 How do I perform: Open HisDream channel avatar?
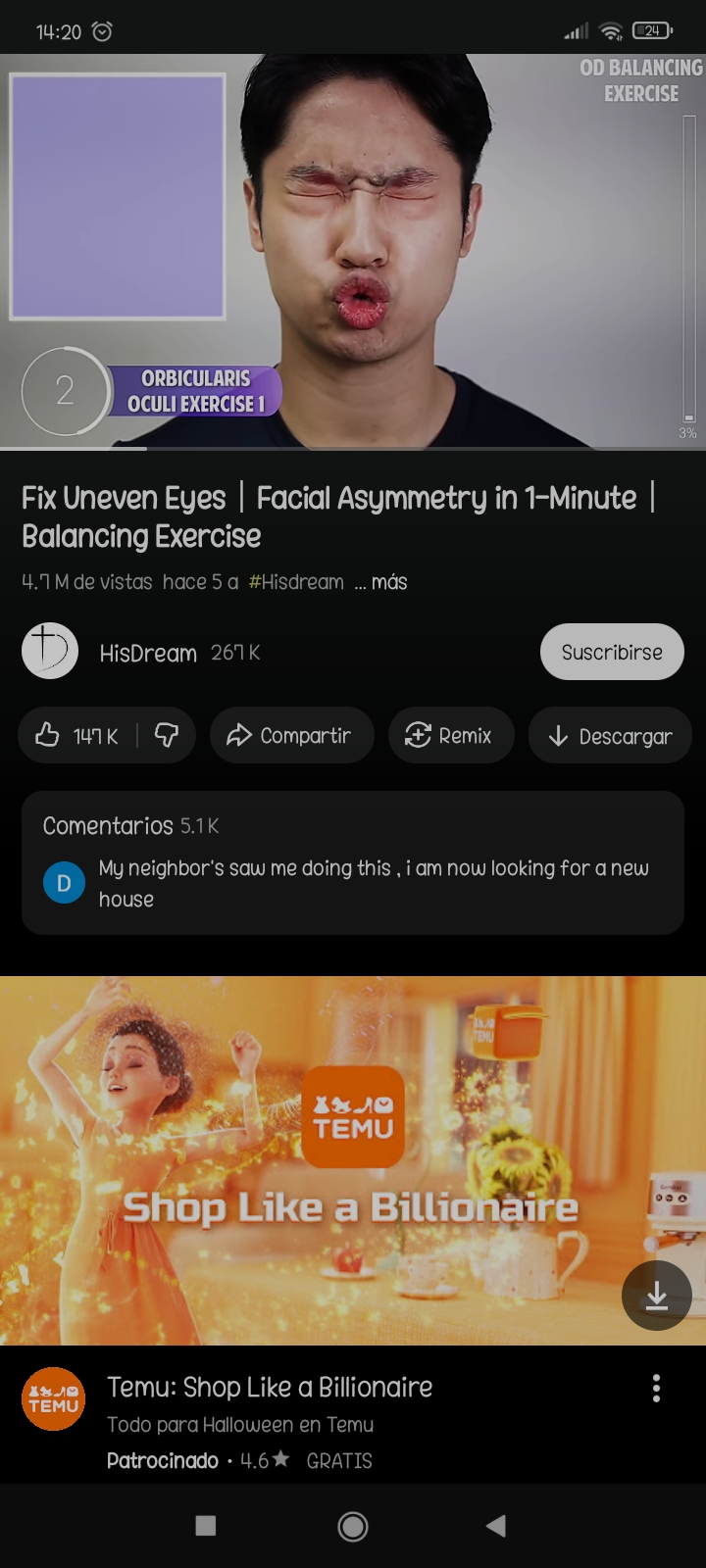[49, 650]
